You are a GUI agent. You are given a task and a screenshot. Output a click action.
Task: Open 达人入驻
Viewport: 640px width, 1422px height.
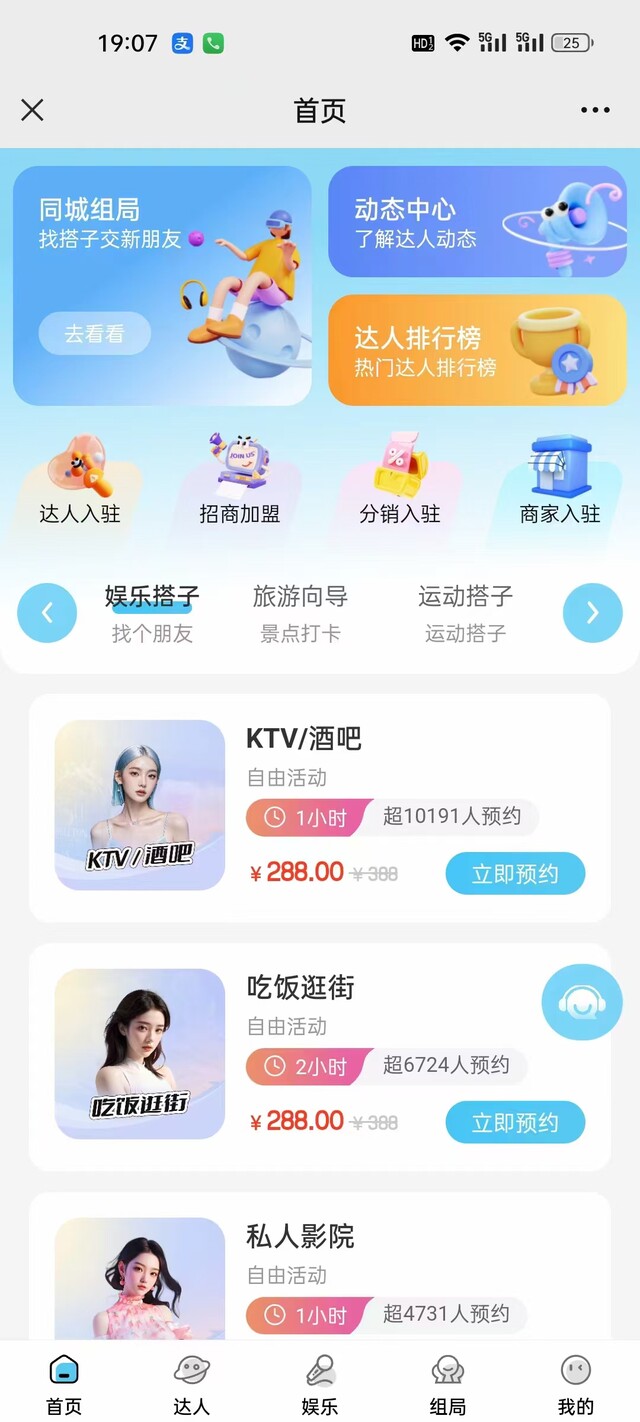coord(80,482)
